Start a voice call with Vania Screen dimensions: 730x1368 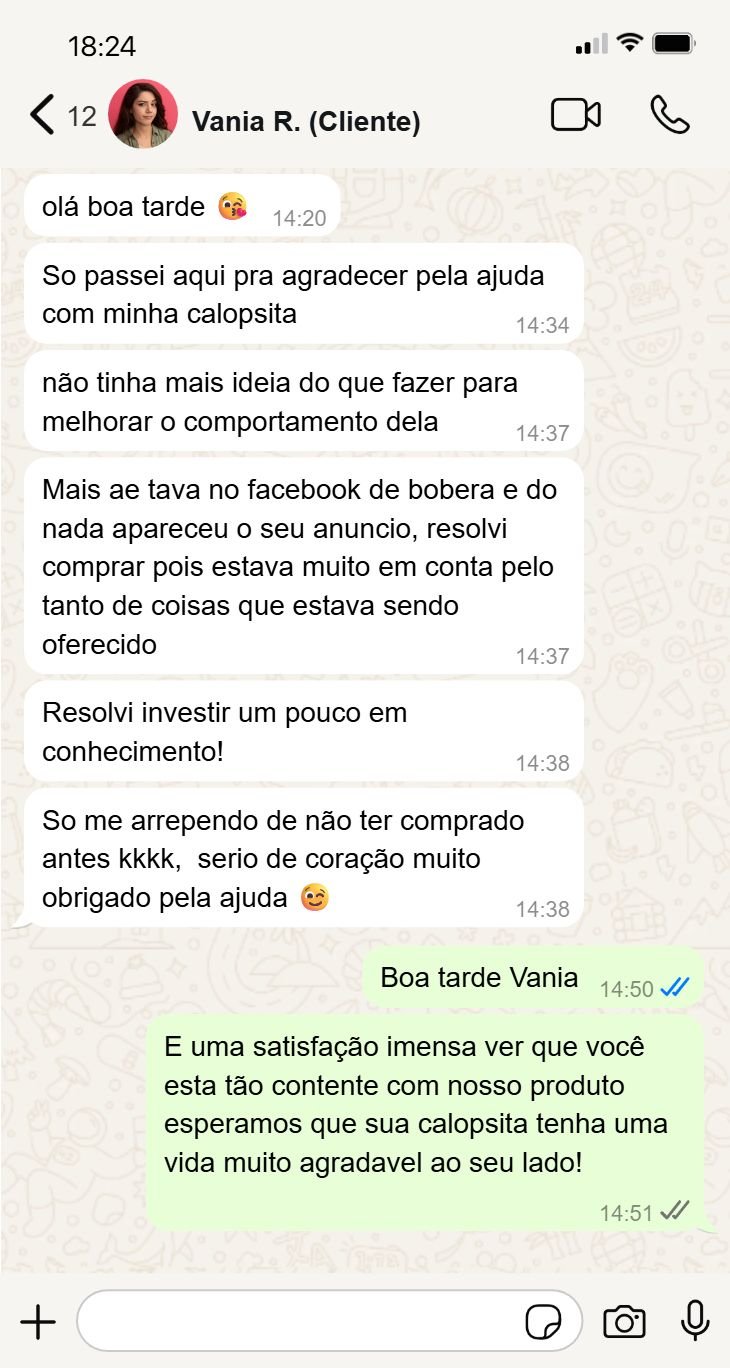click(669, 115)
